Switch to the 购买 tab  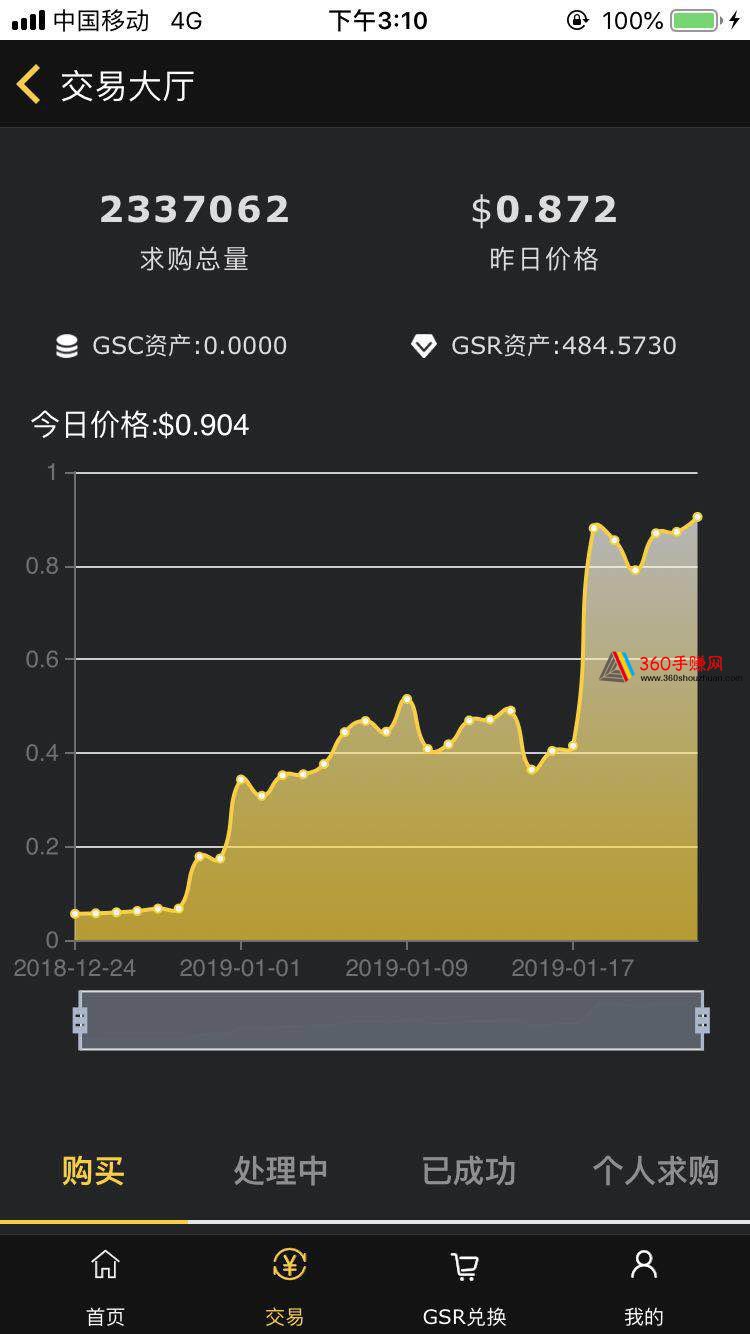[93, 1170]
